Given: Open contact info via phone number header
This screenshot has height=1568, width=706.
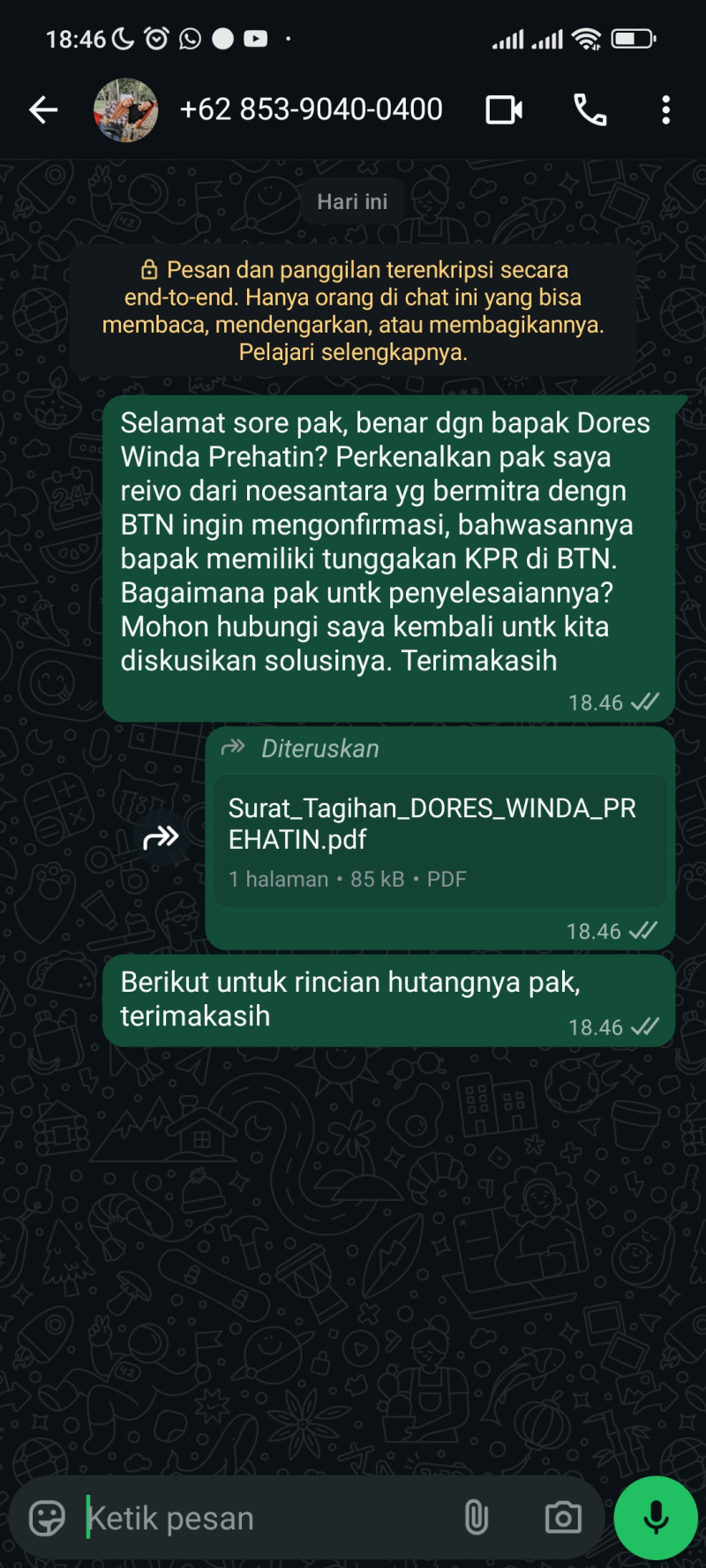Looking at the screenshot, I should [312, 109].
